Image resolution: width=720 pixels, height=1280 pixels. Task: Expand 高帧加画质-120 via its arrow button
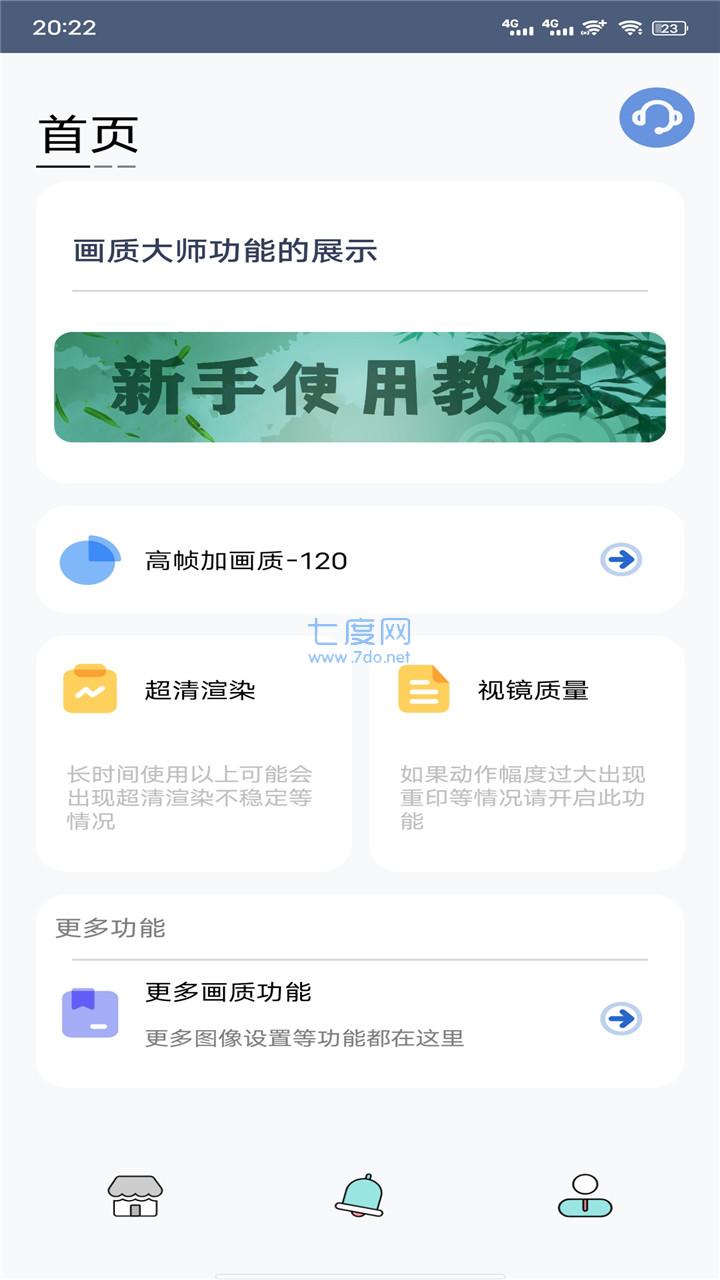[x=620, y=561]
